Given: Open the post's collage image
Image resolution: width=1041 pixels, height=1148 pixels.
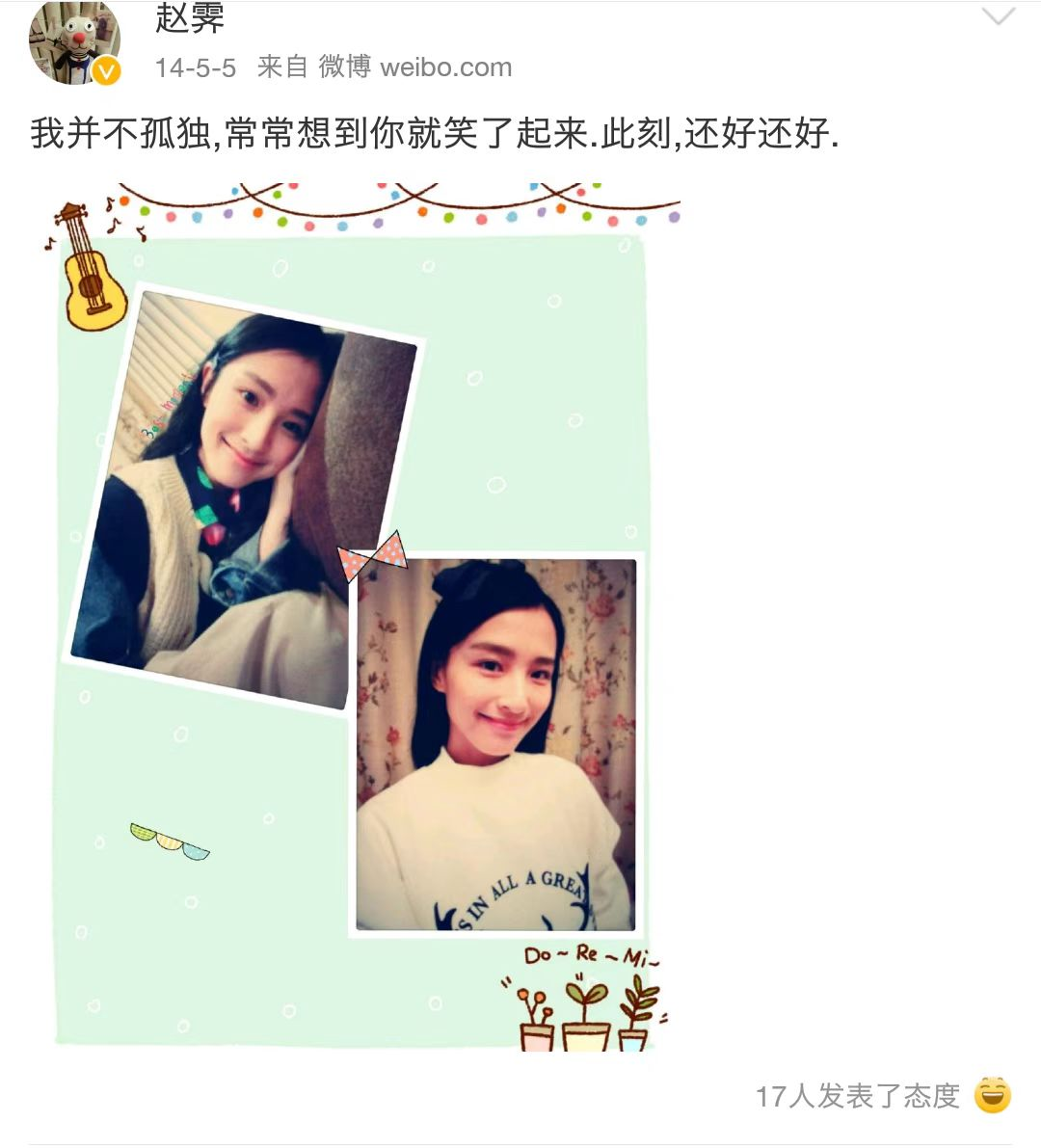Looking at the screenshot, I should pos(367,615).
